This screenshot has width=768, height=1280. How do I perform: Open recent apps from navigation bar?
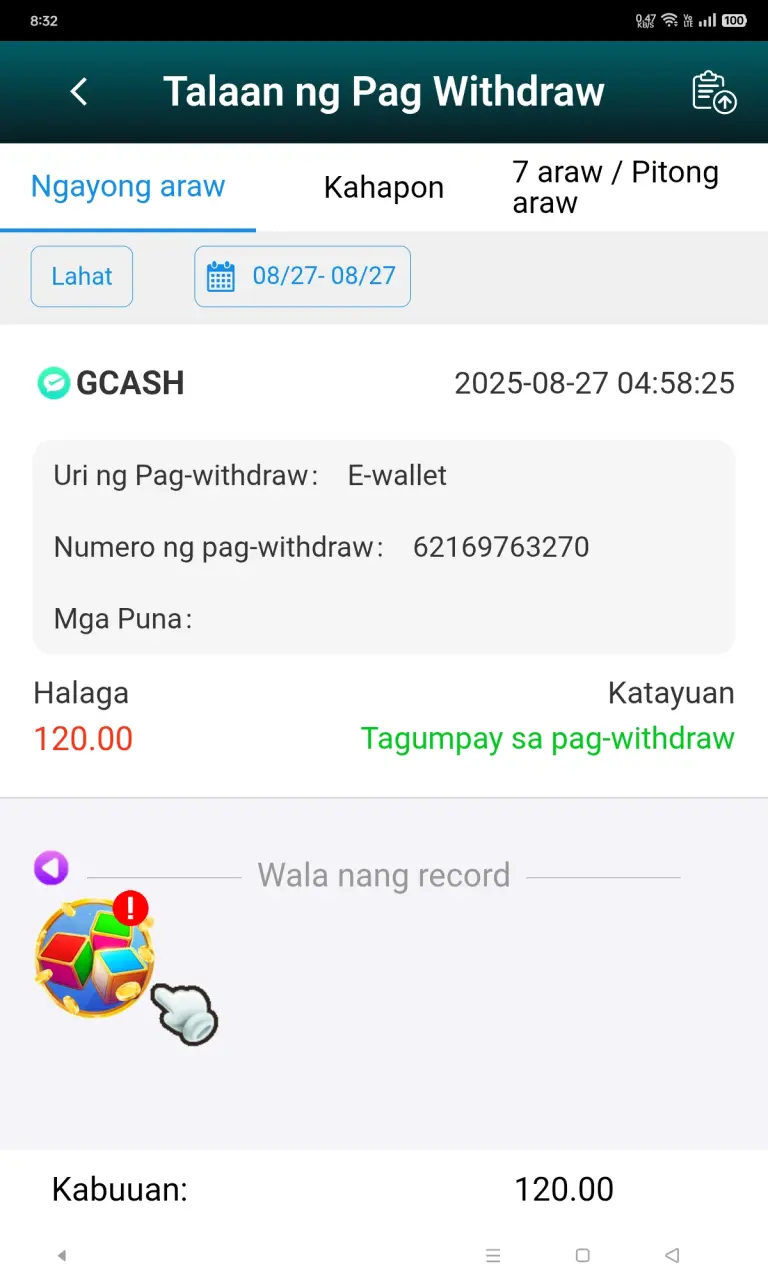(x=492, y=1255)
